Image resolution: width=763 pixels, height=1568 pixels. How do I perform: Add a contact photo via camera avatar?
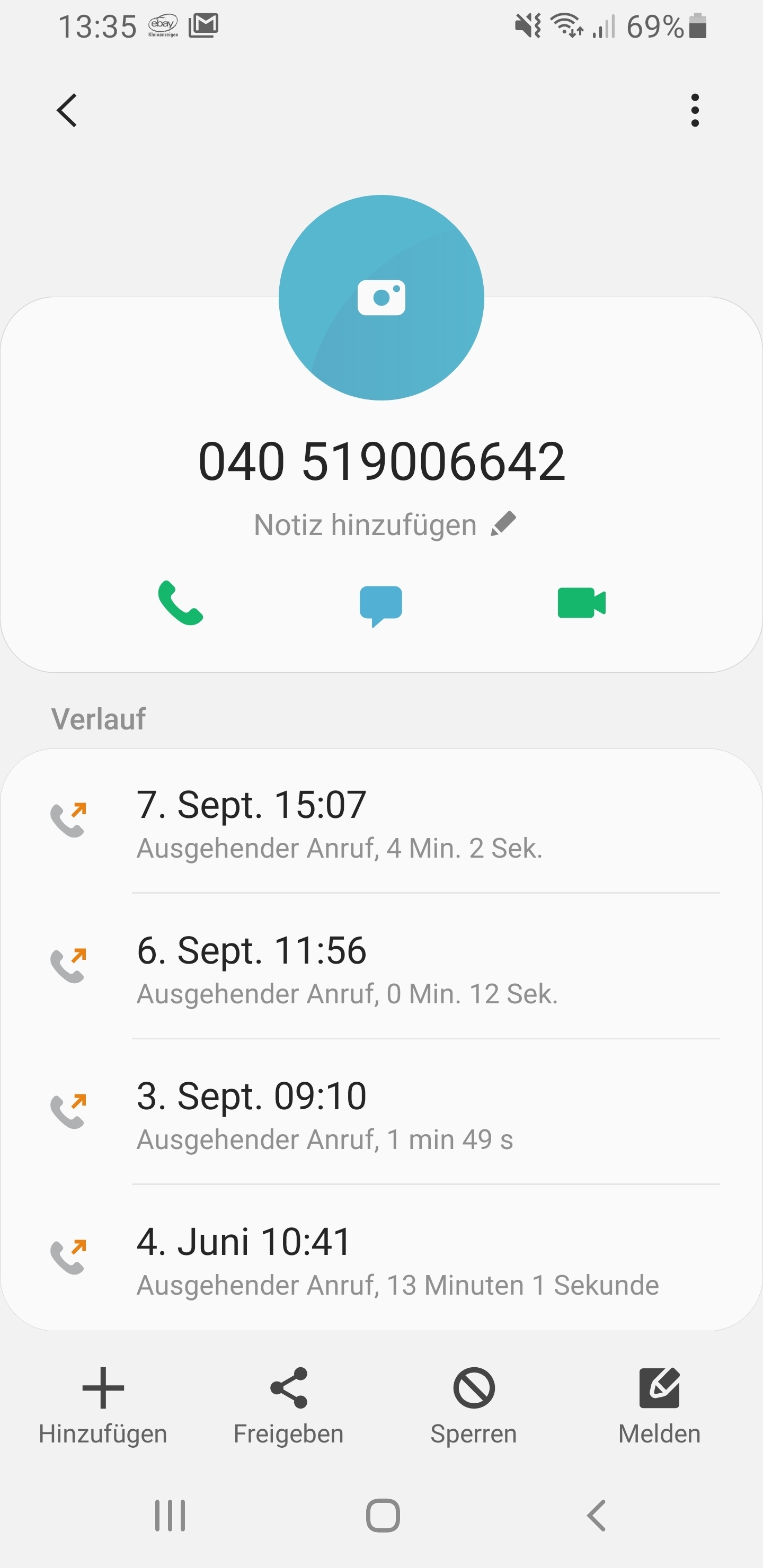pyautogui.click(x=381, y=298)
